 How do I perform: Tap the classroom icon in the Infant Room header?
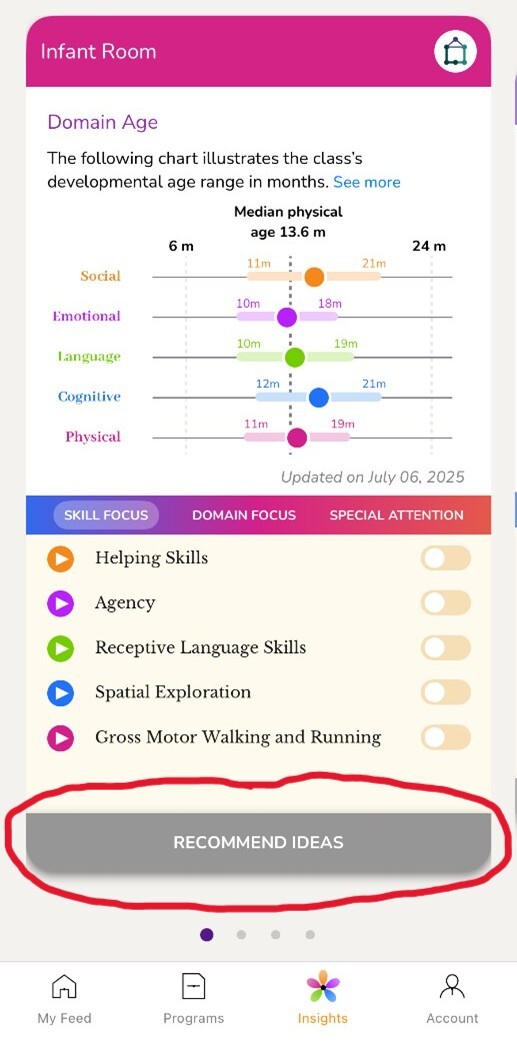455,52
